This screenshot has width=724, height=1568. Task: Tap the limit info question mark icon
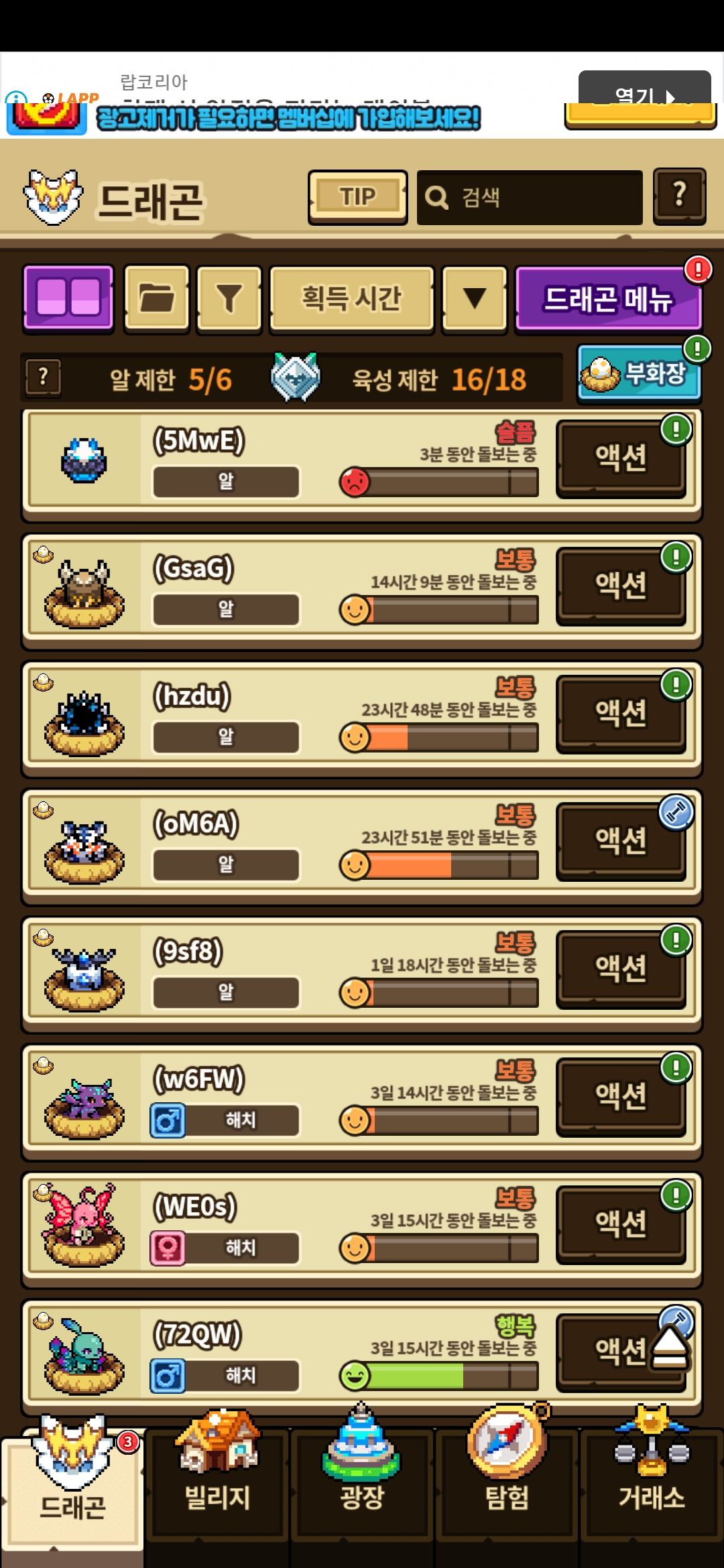pyautogui.click(x=43, y=378)
